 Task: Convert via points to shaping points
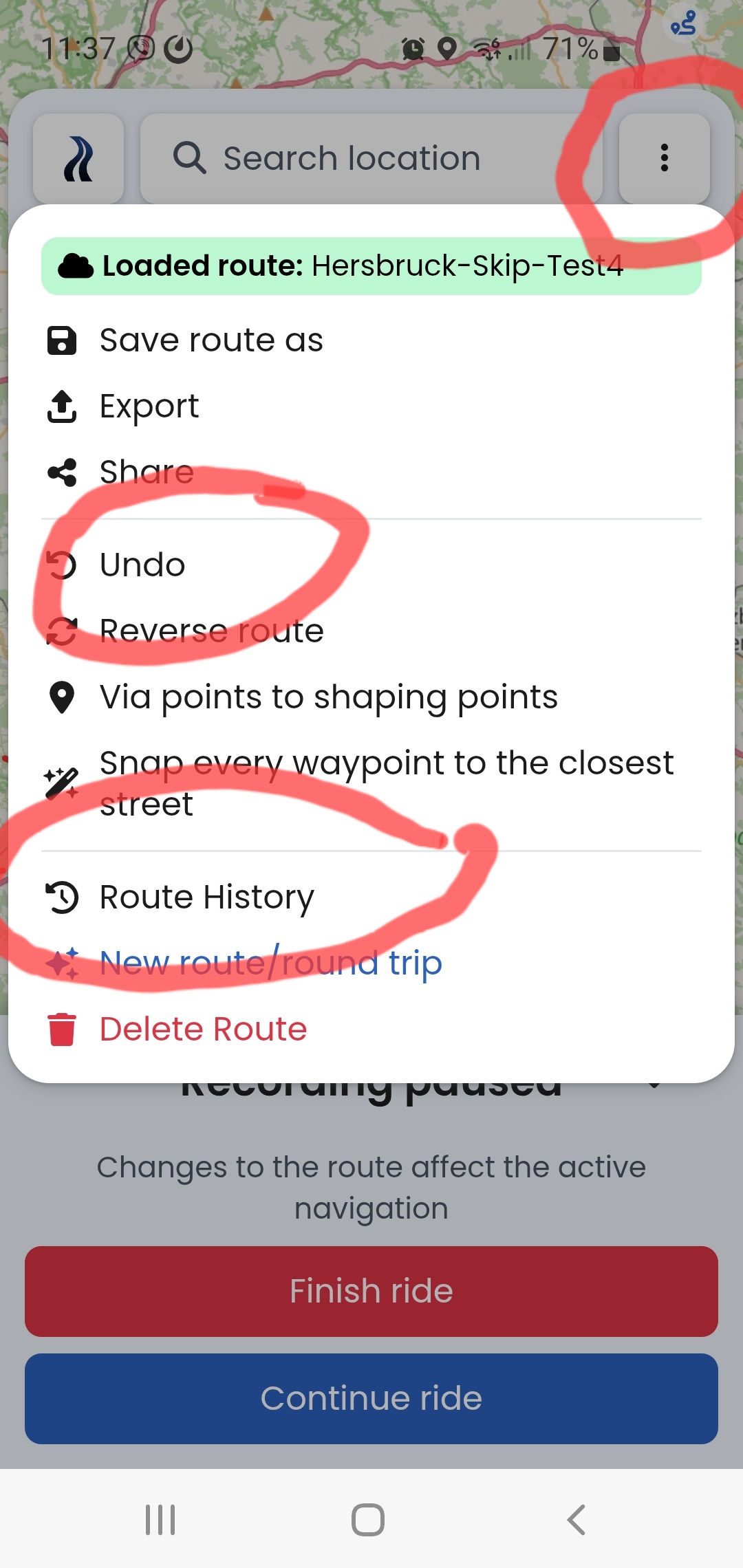(x=371, y=697)
